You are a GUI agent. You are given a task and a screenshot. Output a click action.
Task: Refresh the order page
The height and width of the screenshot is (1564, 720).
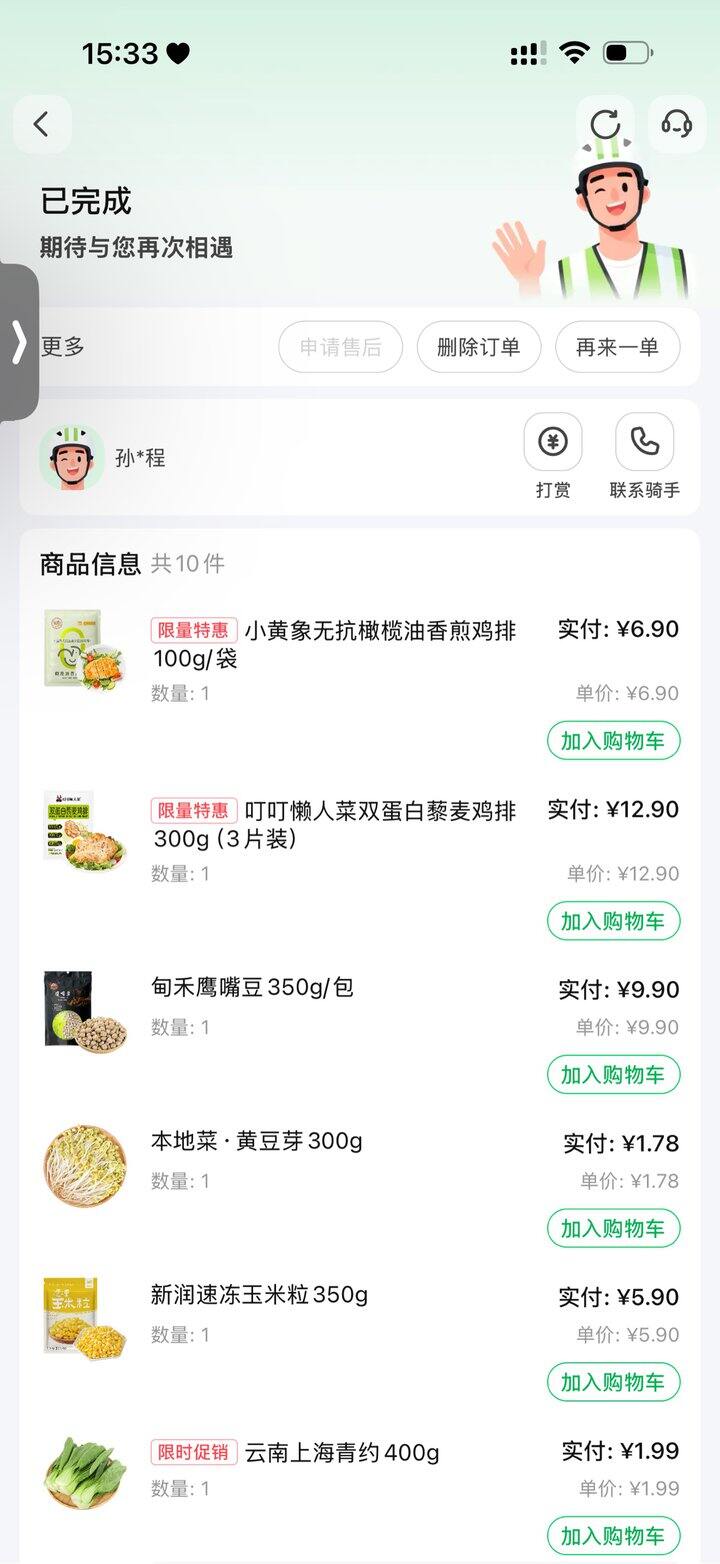tap(605, 124)
